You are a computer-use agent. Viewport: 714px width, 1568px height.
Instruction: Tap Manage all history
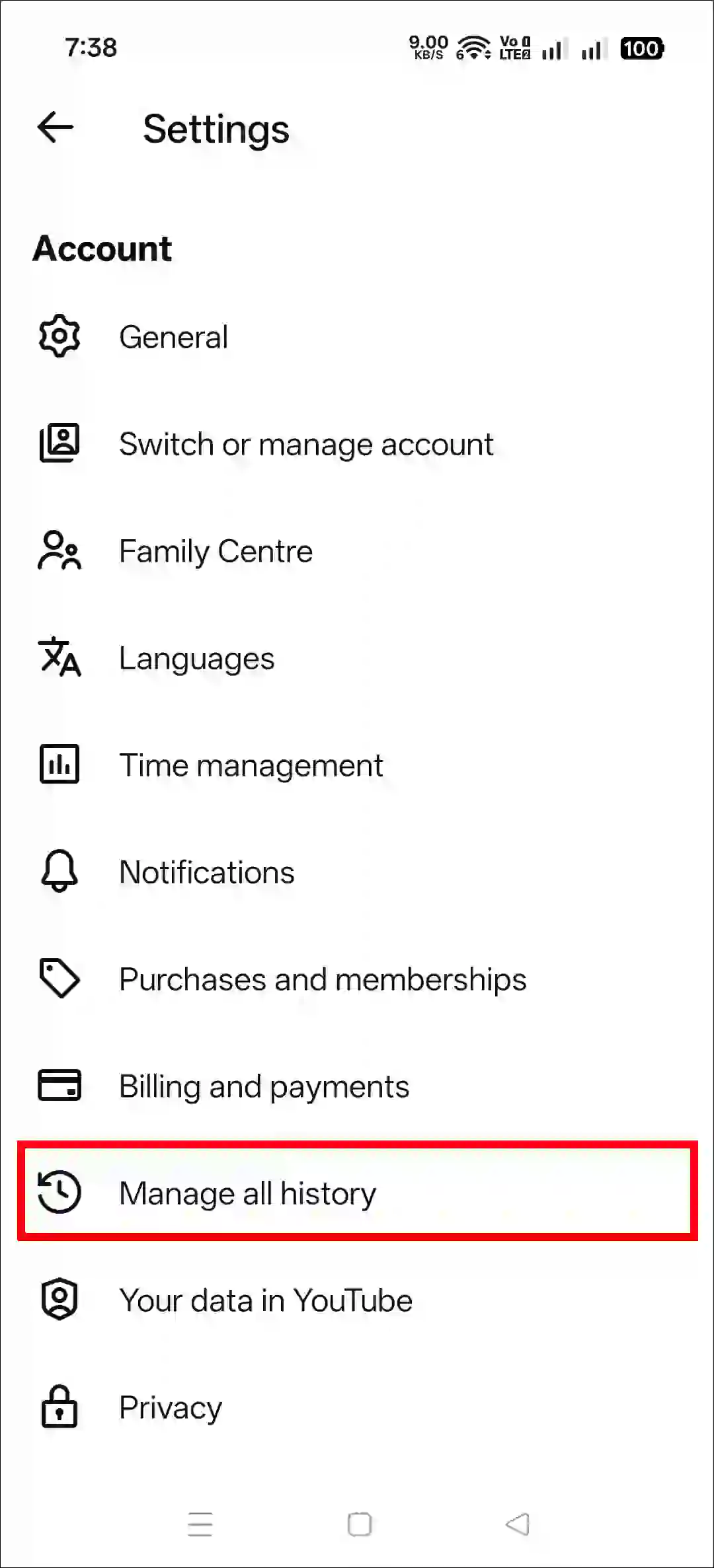click(247, 1193)
